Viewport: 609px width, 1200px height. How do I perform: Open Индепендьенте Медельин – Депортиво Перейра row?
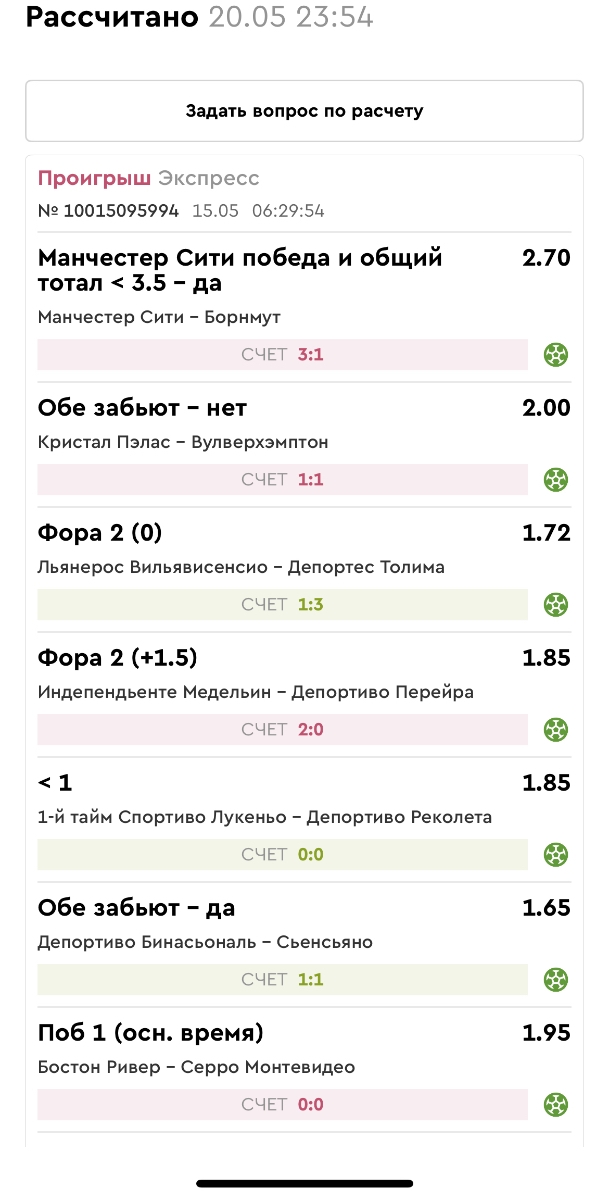(x=256, y=692)
